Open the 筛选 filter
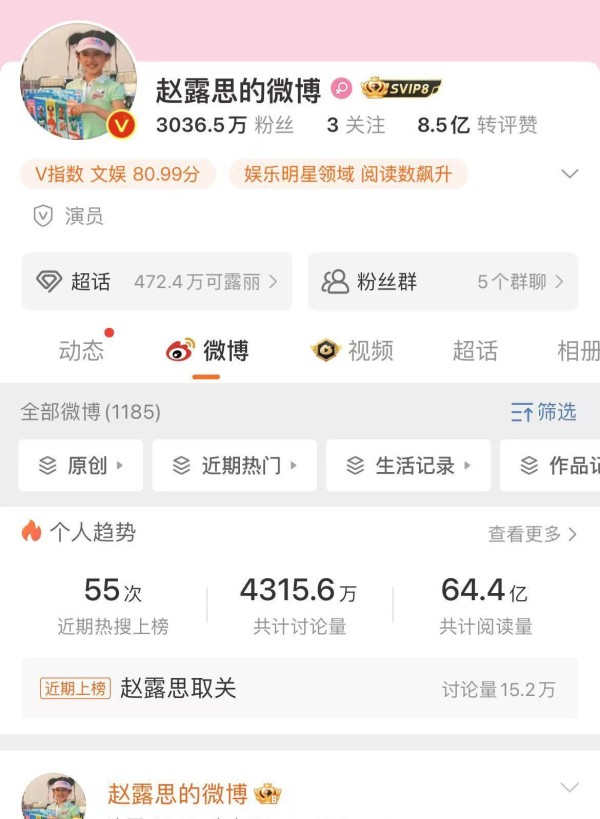 (543, 412)
